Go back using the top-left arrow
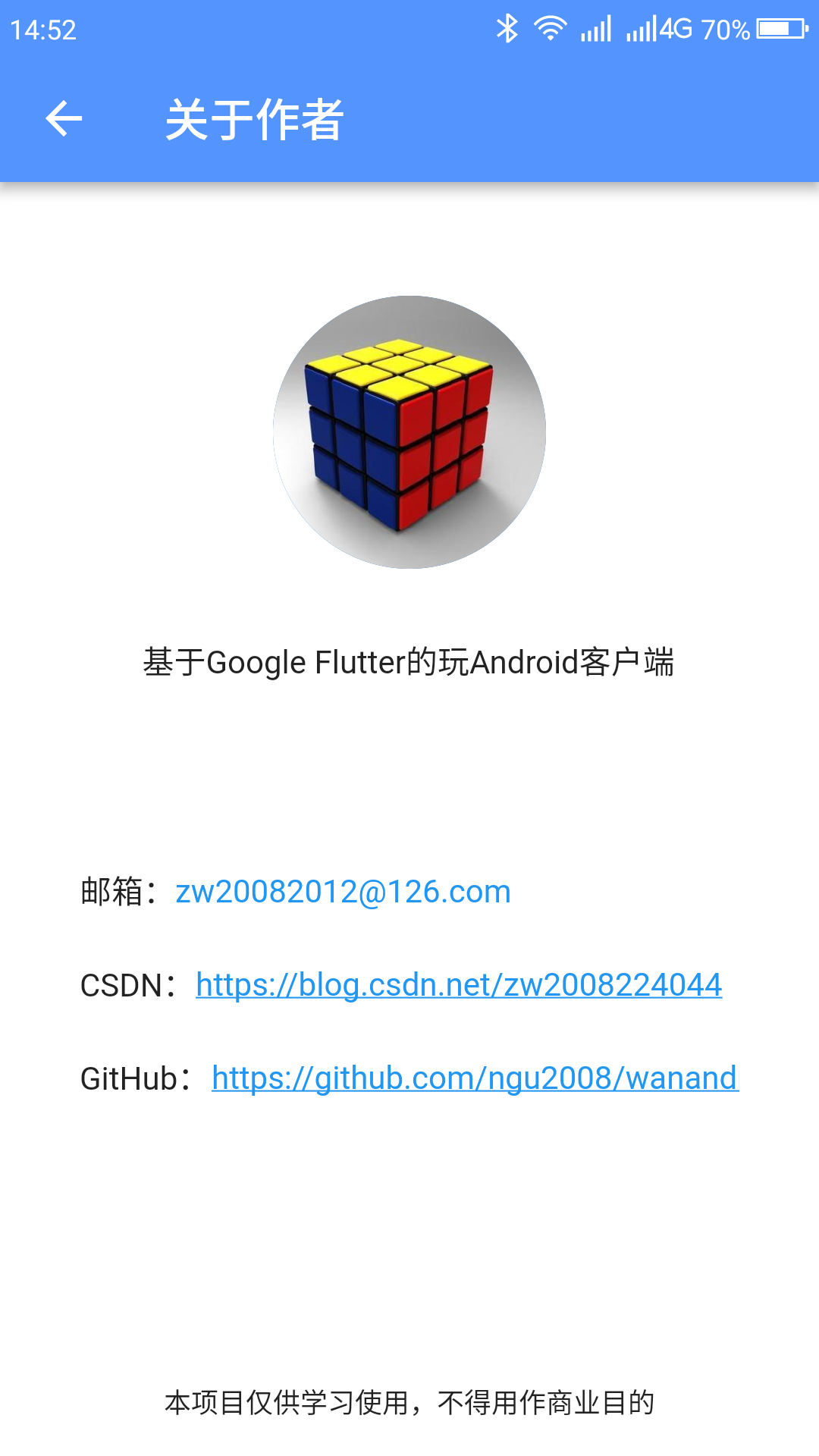This screenshot has width=819, height=1456. (64, 119)
